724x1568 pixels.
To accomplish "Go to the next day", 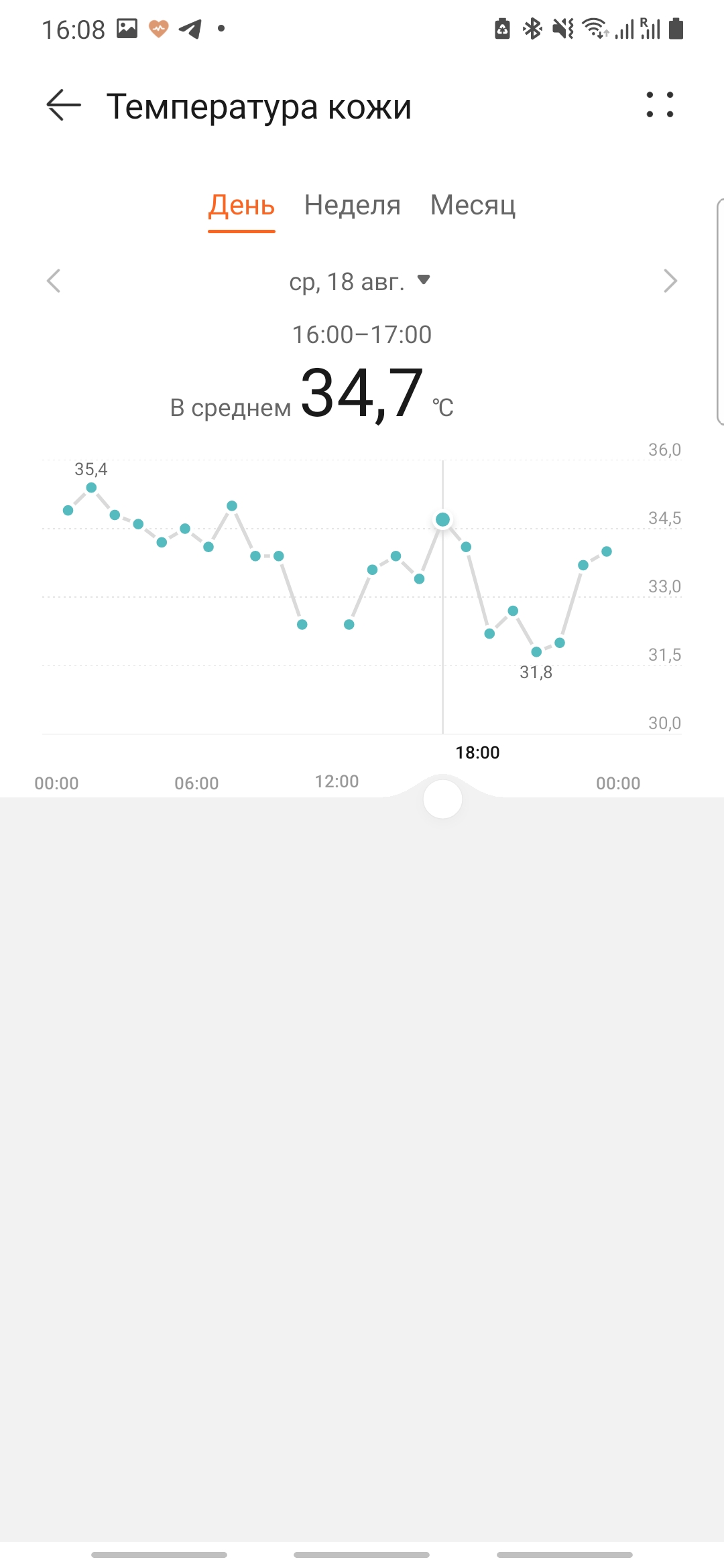I will pyautogui.click(x=670, y=281).
